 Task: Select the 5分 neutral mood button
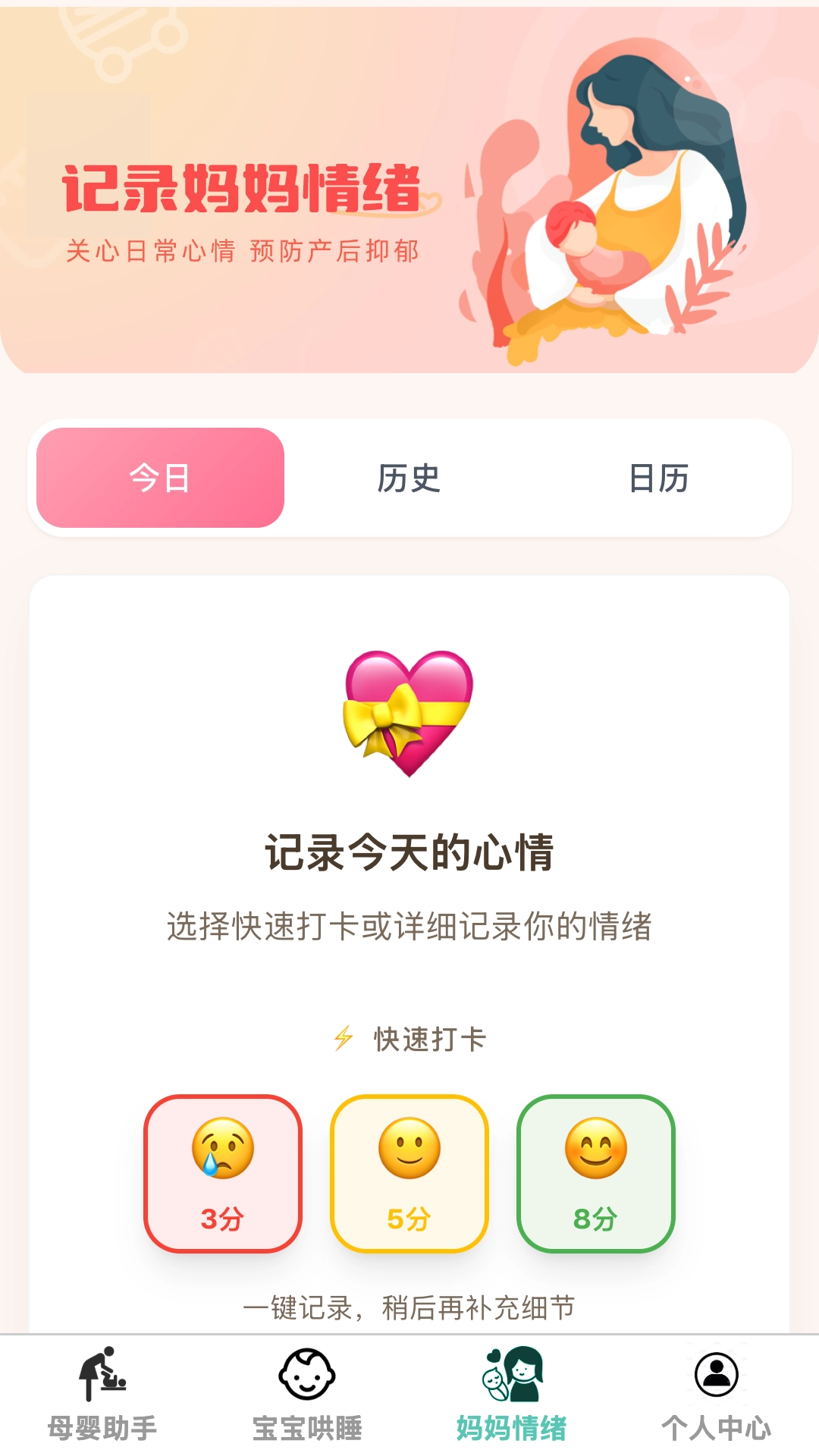409,1173
